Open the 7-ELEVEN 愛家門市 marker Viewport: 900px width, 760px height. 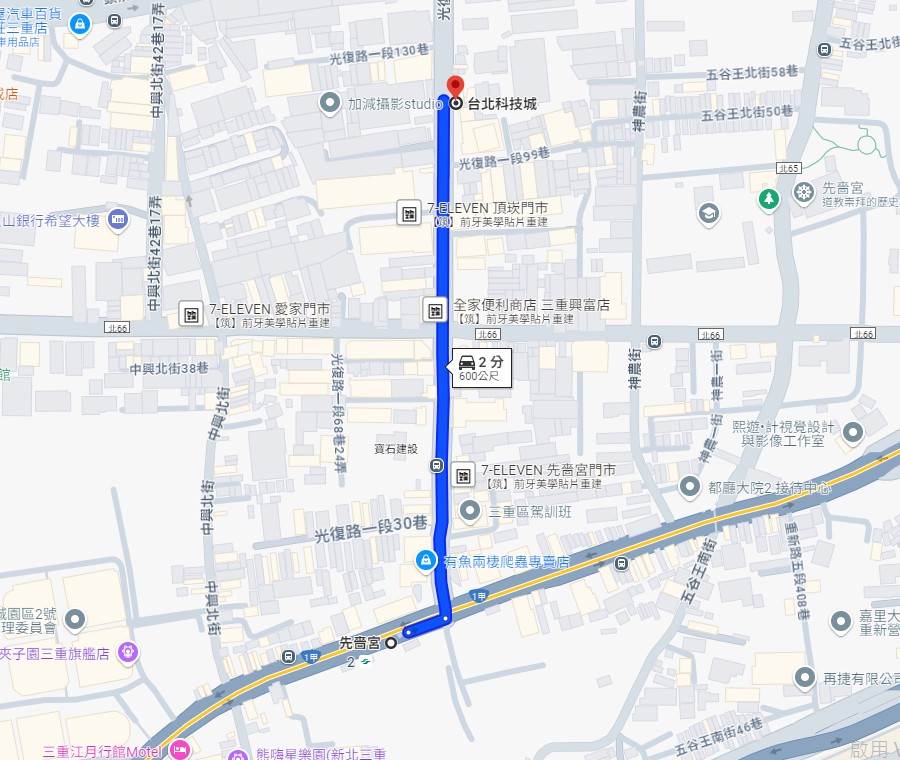click(191, 314)
